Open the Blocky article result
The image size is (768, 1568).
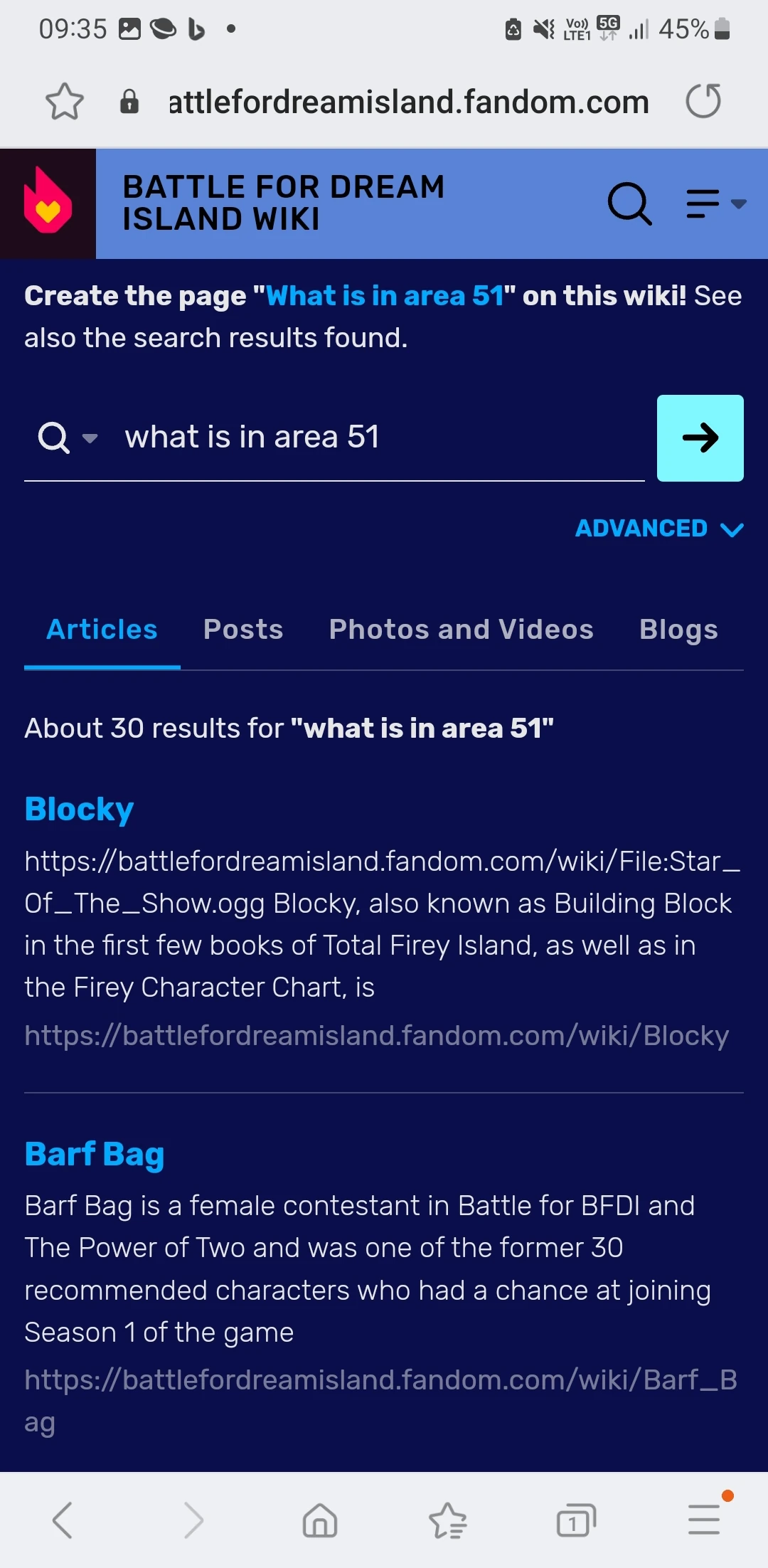point(79,809)
